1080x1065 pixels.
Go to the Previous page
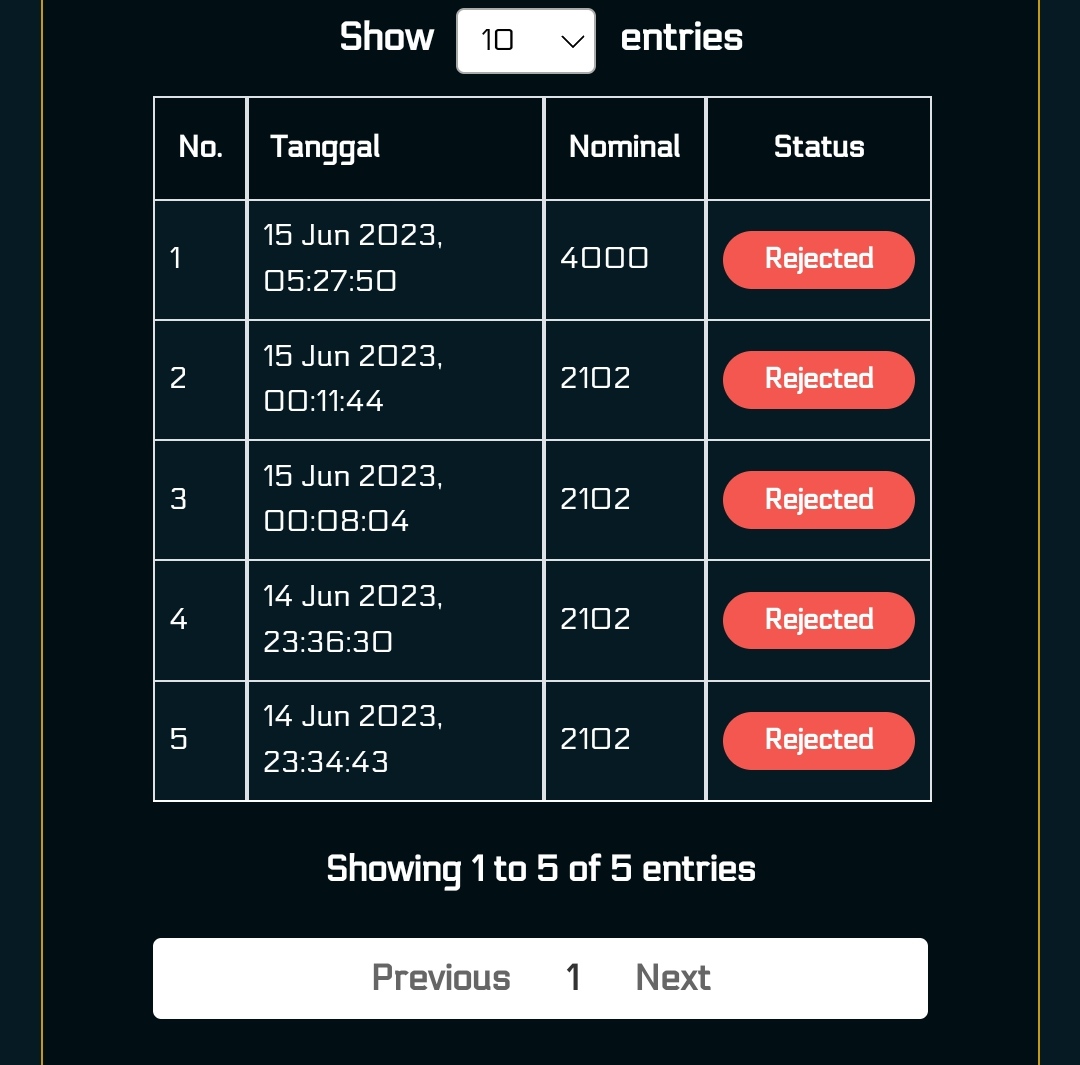[x=441, y=978]
